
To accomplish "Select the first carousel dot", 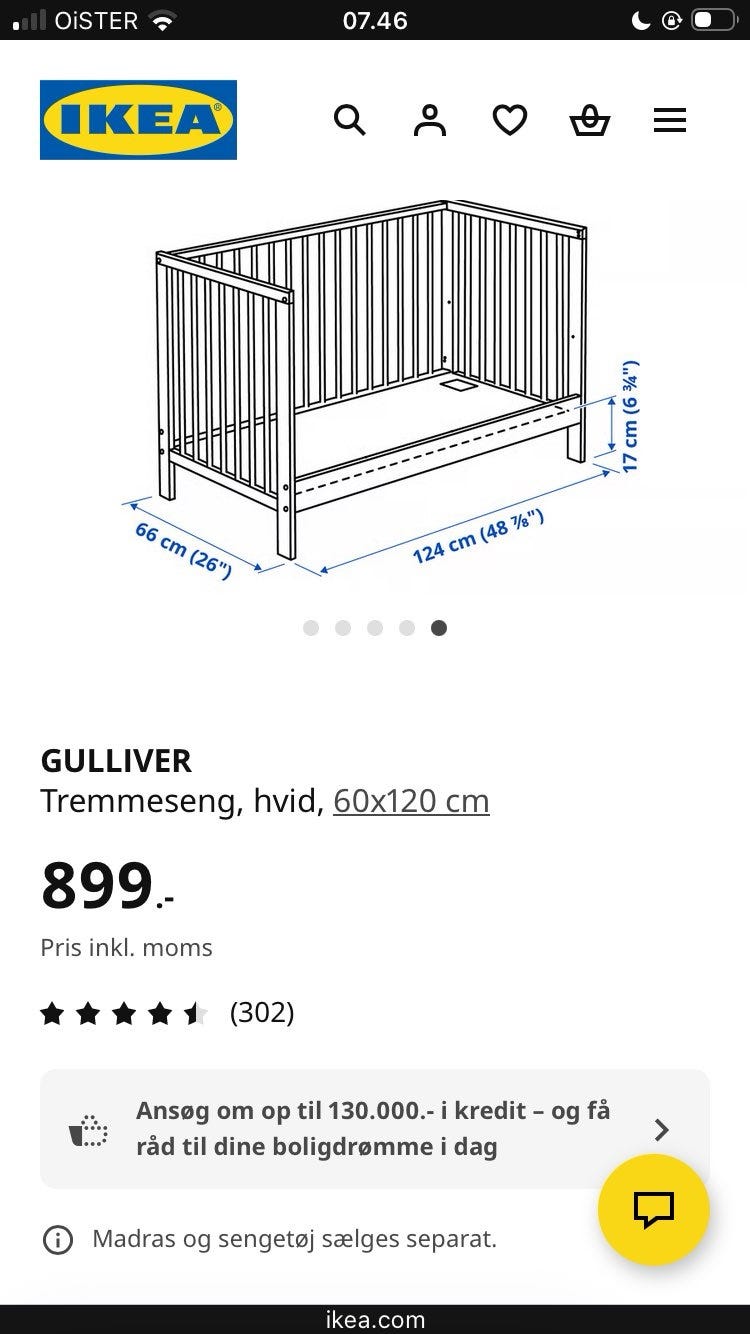I will pyautogui.click(x=311, y=628).
